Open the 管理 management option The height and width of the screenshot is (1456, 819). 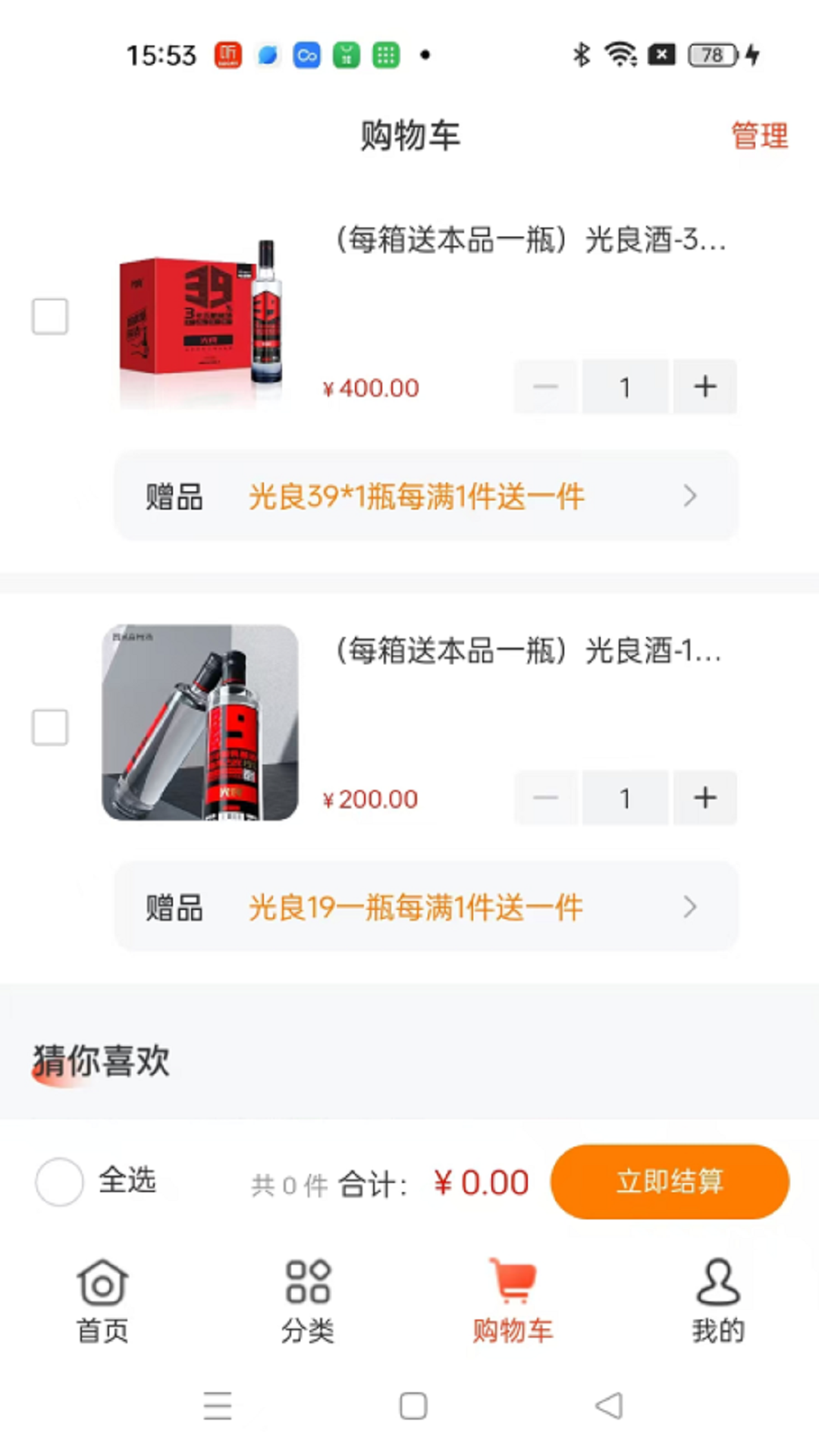point(758,136)
